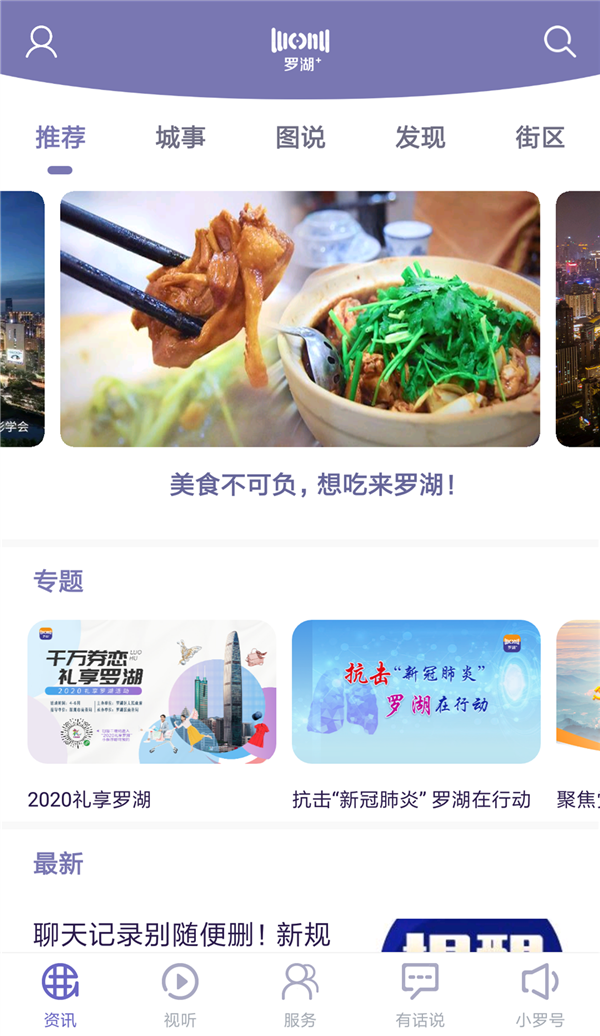Select the 资讯 bottom tab
Image resolution: width=600 pixels, height=1036 pixels.
pos(60,995)
